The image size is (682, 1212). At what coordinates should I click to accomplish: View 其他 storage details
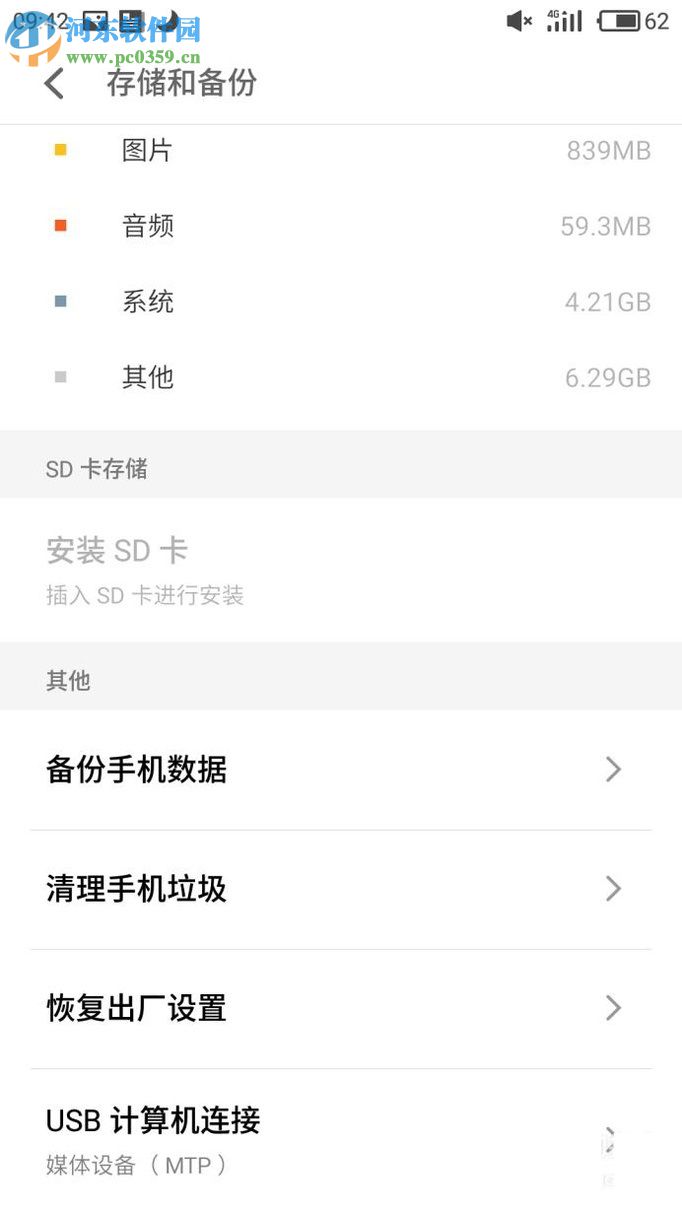340,377
